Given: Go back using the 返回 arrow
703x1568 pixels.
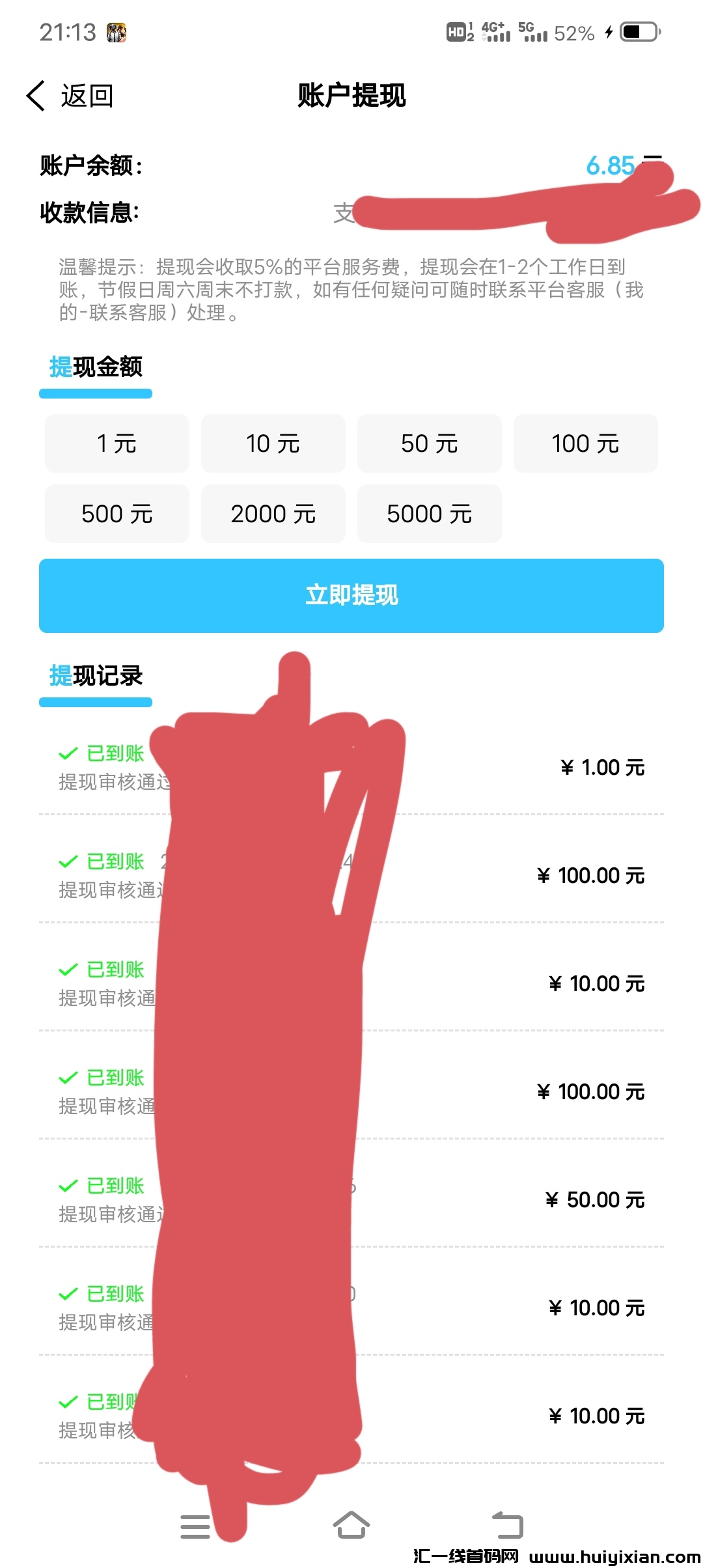Looking at the screenshot, I should pos(68,96).
